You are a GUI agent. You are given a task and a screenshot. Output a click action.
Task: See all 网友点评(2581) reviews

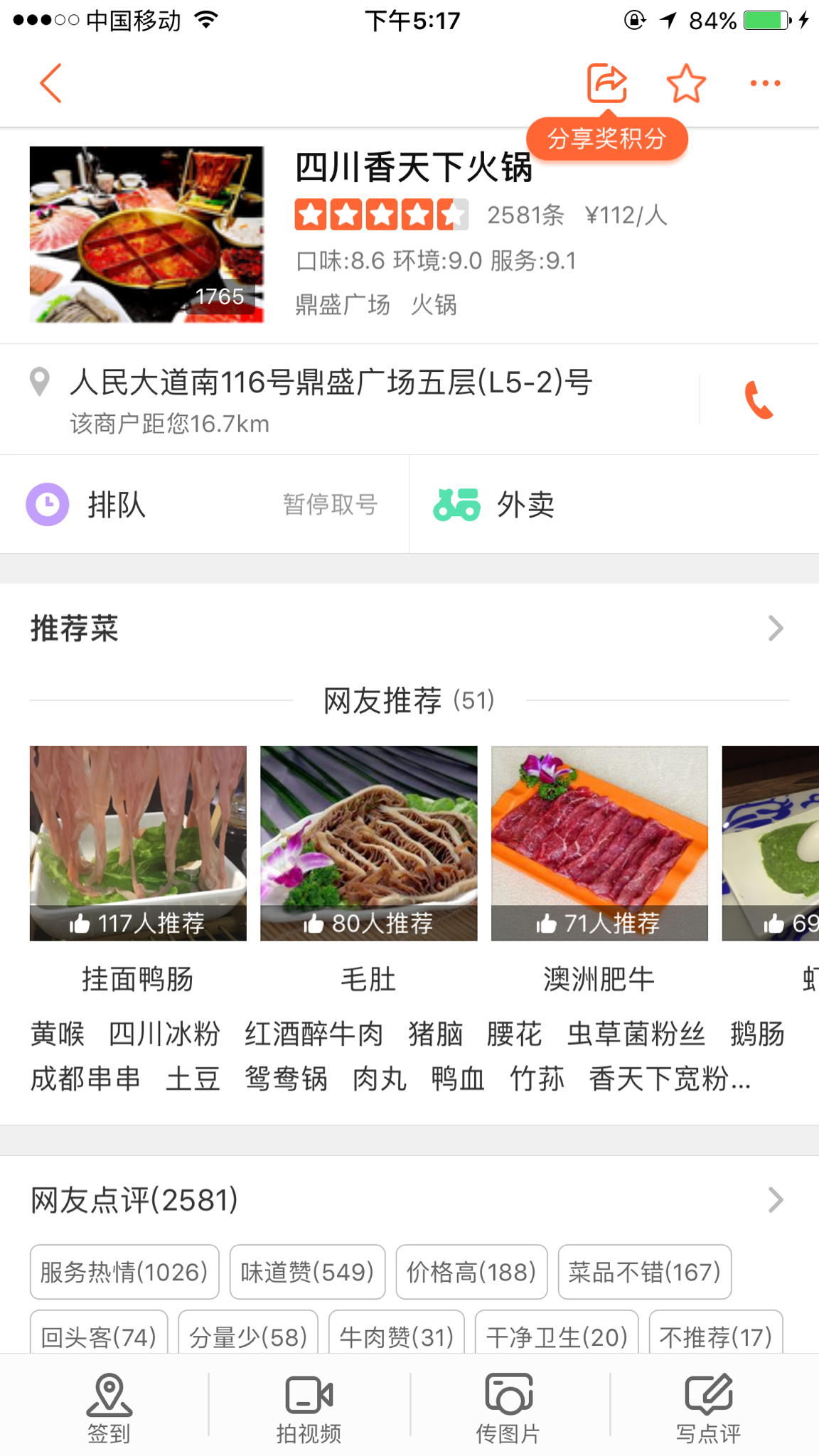774,1200
